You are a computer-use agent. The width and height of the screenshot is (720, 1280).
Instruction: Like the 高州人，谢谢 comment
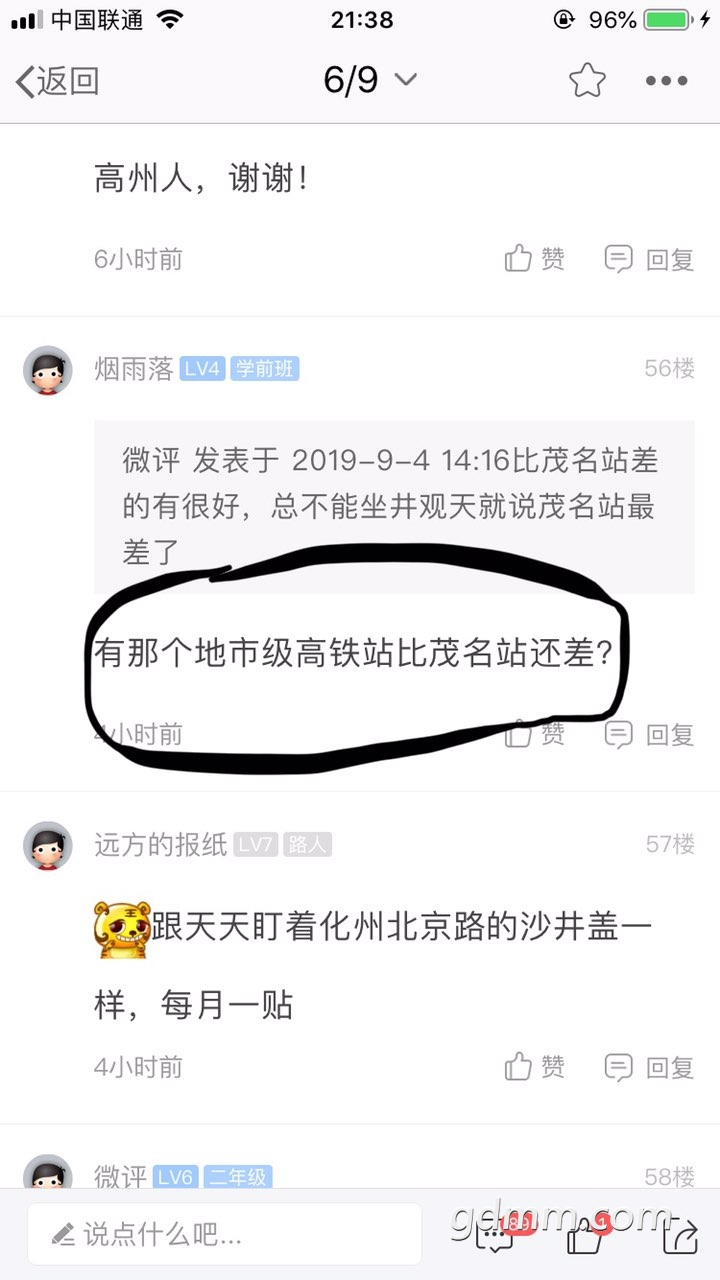(x=535, y=260)
